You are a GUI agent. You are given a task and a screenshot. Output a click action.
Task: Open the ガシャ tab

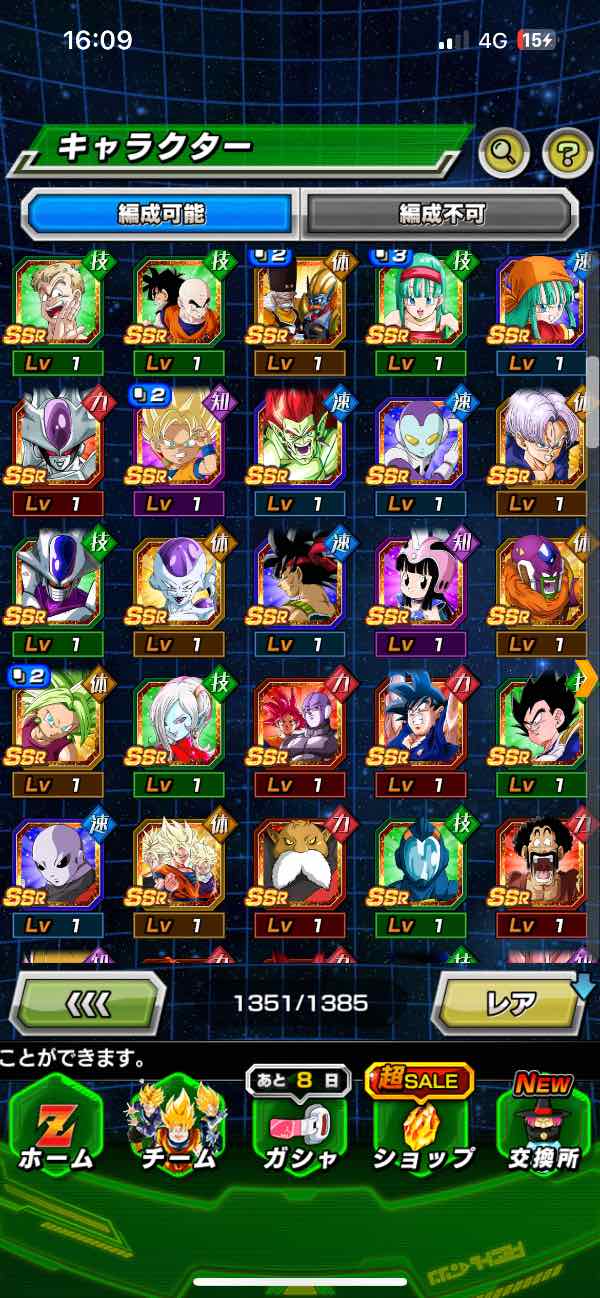(x=299, y=1125)
